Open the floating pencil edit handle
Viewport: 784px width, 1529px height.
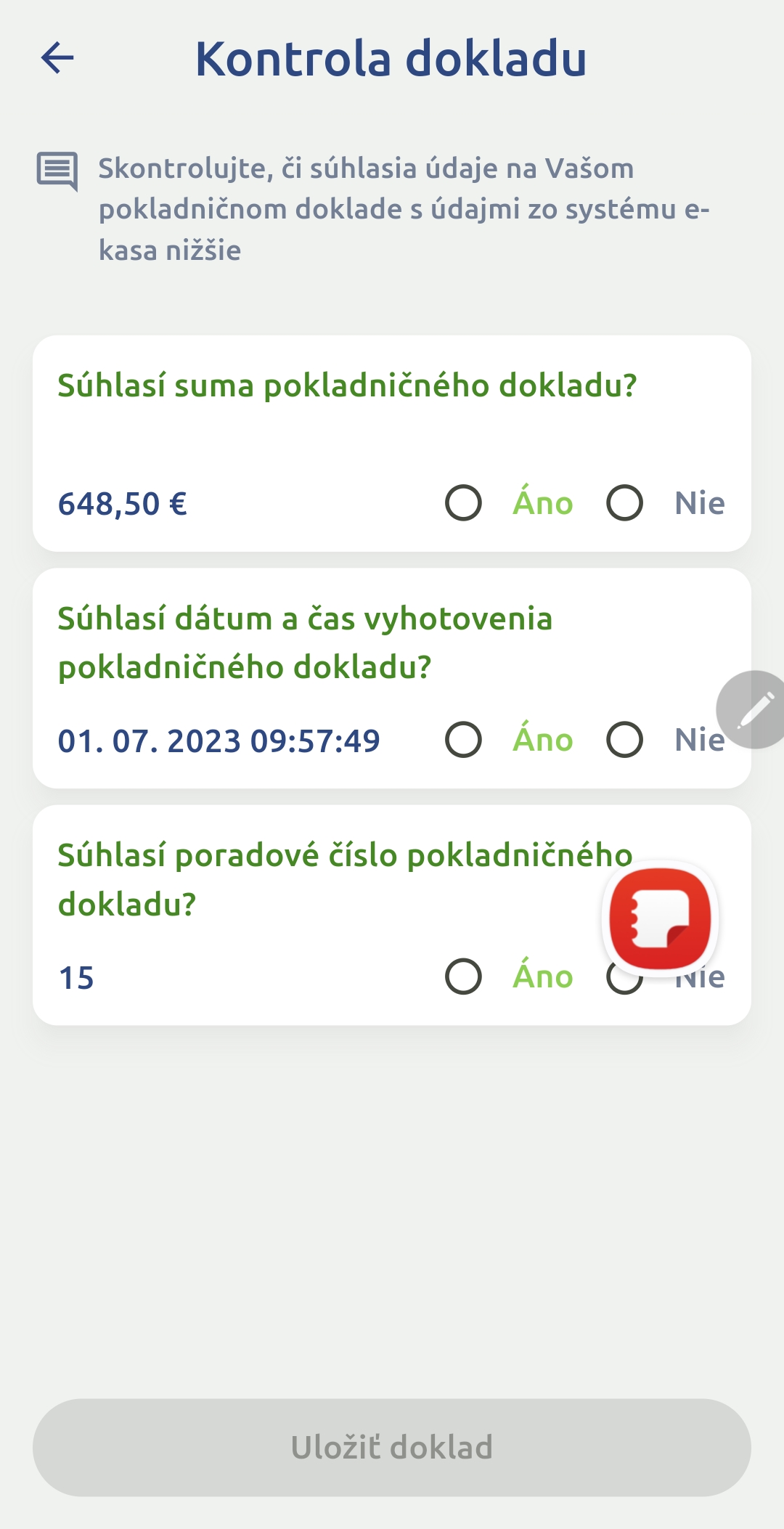pyautogui.click(x=754, y=709)
